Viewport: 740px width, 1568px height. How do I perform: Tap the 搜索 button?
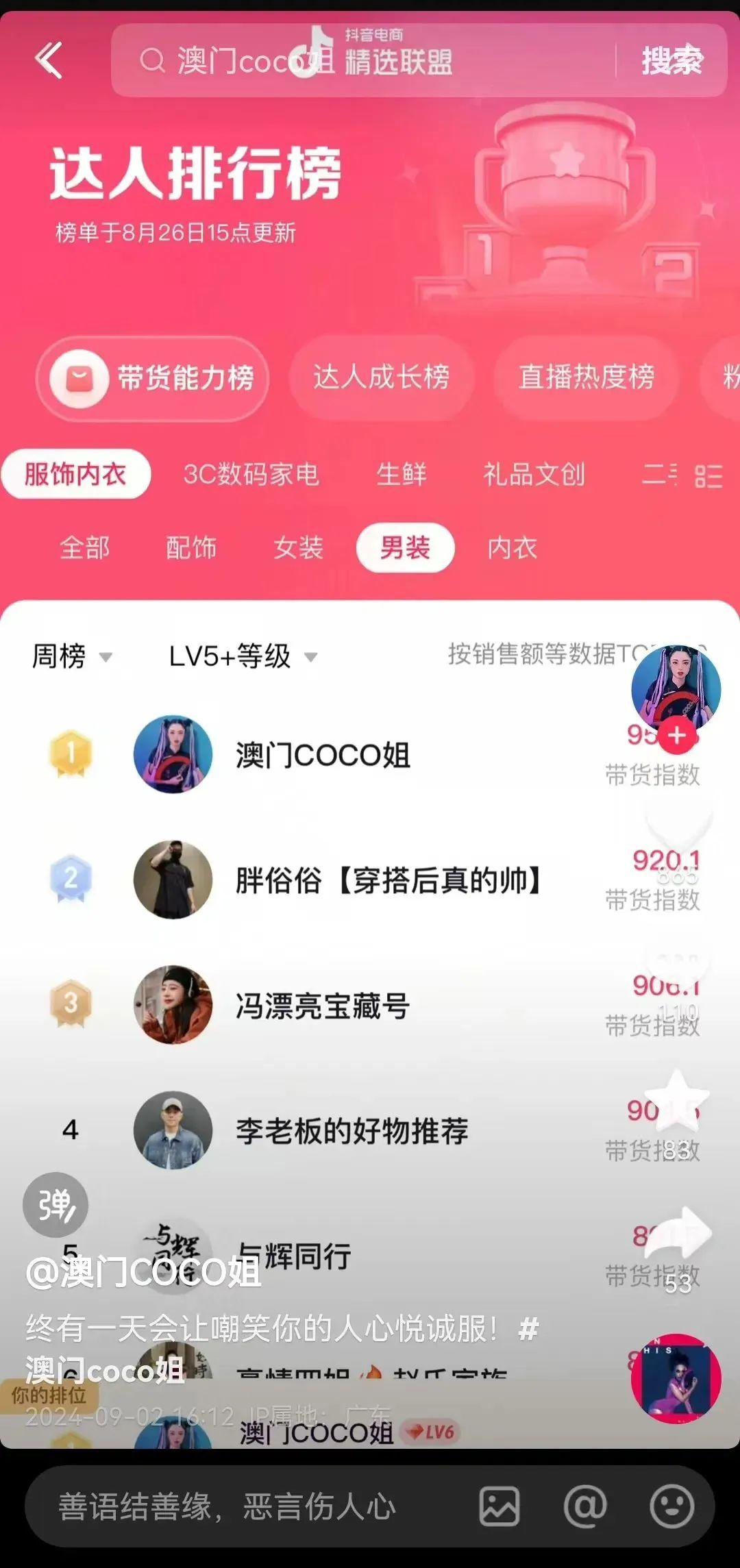tap(671, 61)
